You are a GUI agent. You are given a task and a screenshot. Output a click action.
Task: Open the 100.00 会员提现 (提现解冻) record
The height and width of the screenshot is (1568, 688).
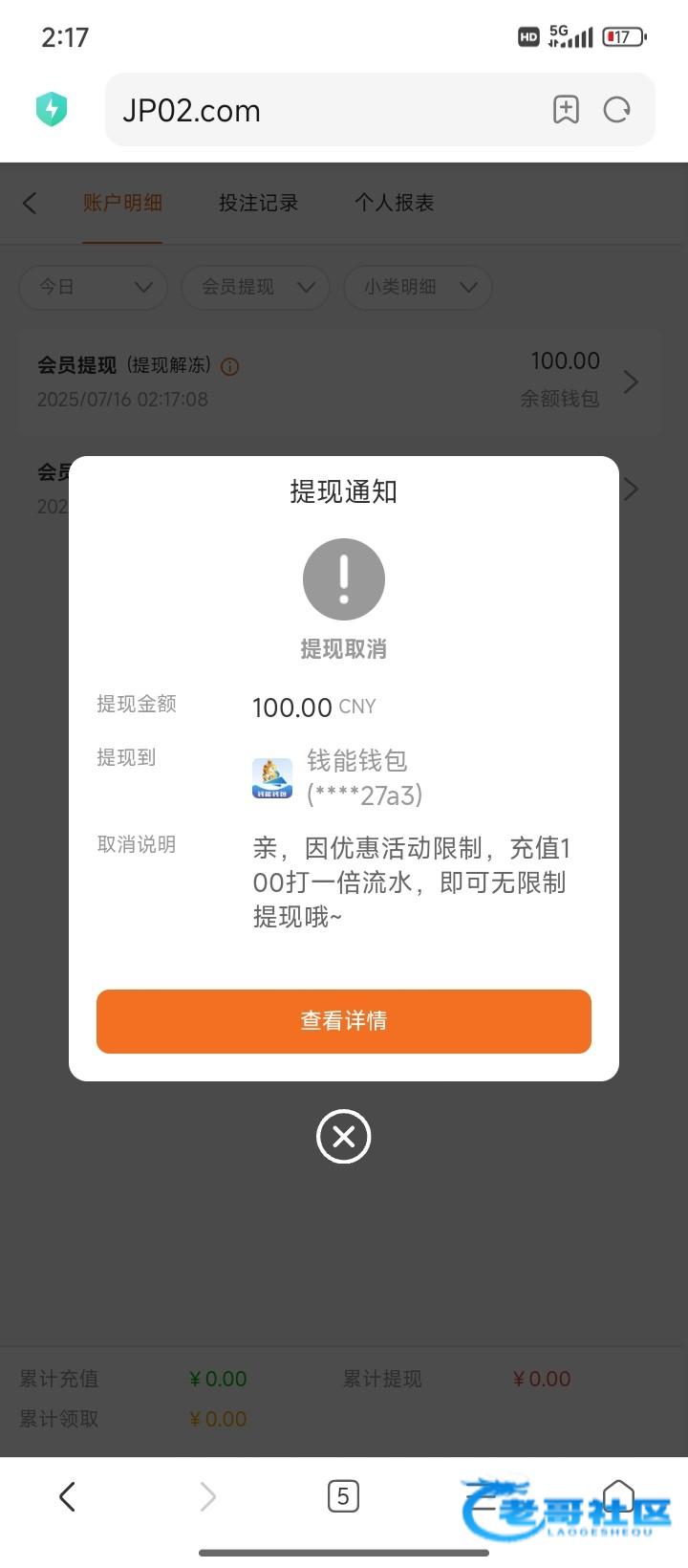tap(339, 381)
